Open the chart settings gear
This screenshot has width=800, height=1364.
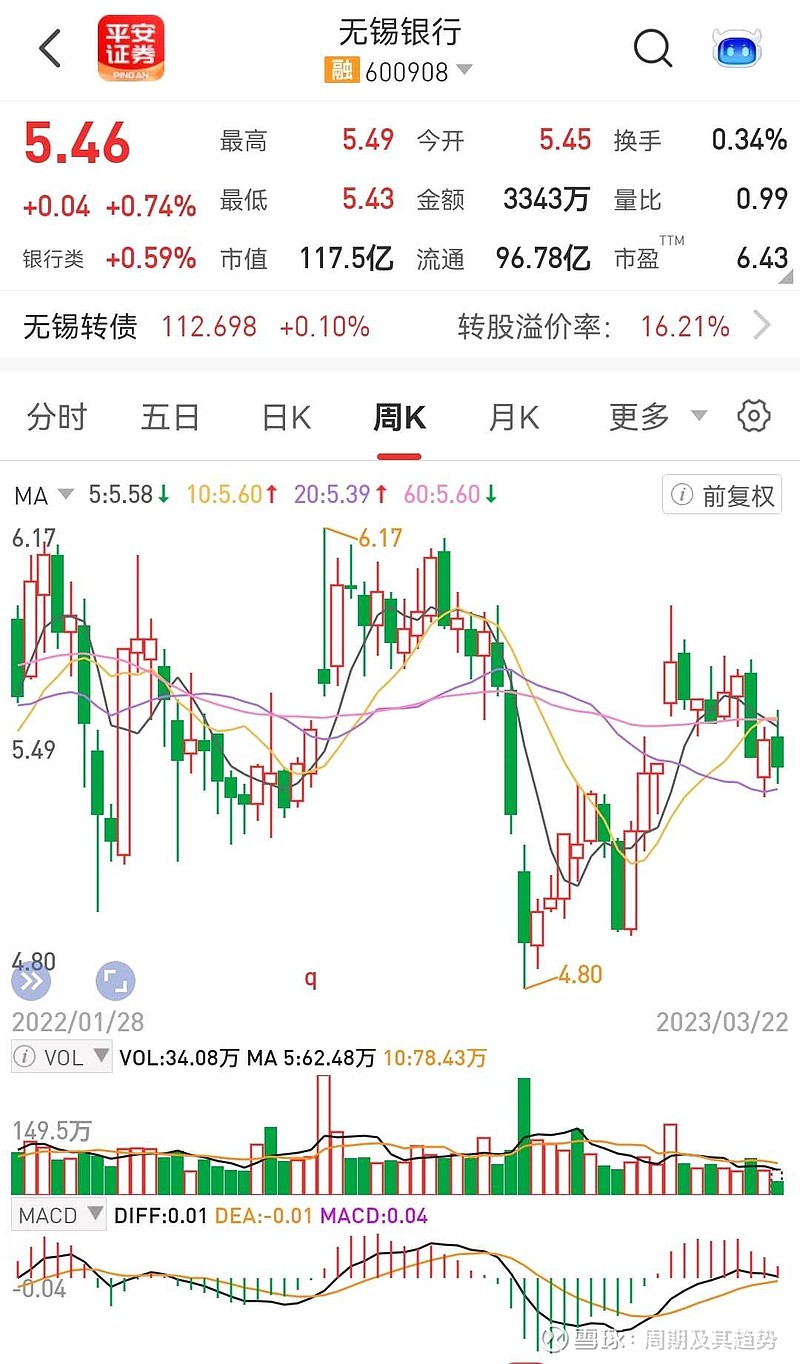coord(754,416)
